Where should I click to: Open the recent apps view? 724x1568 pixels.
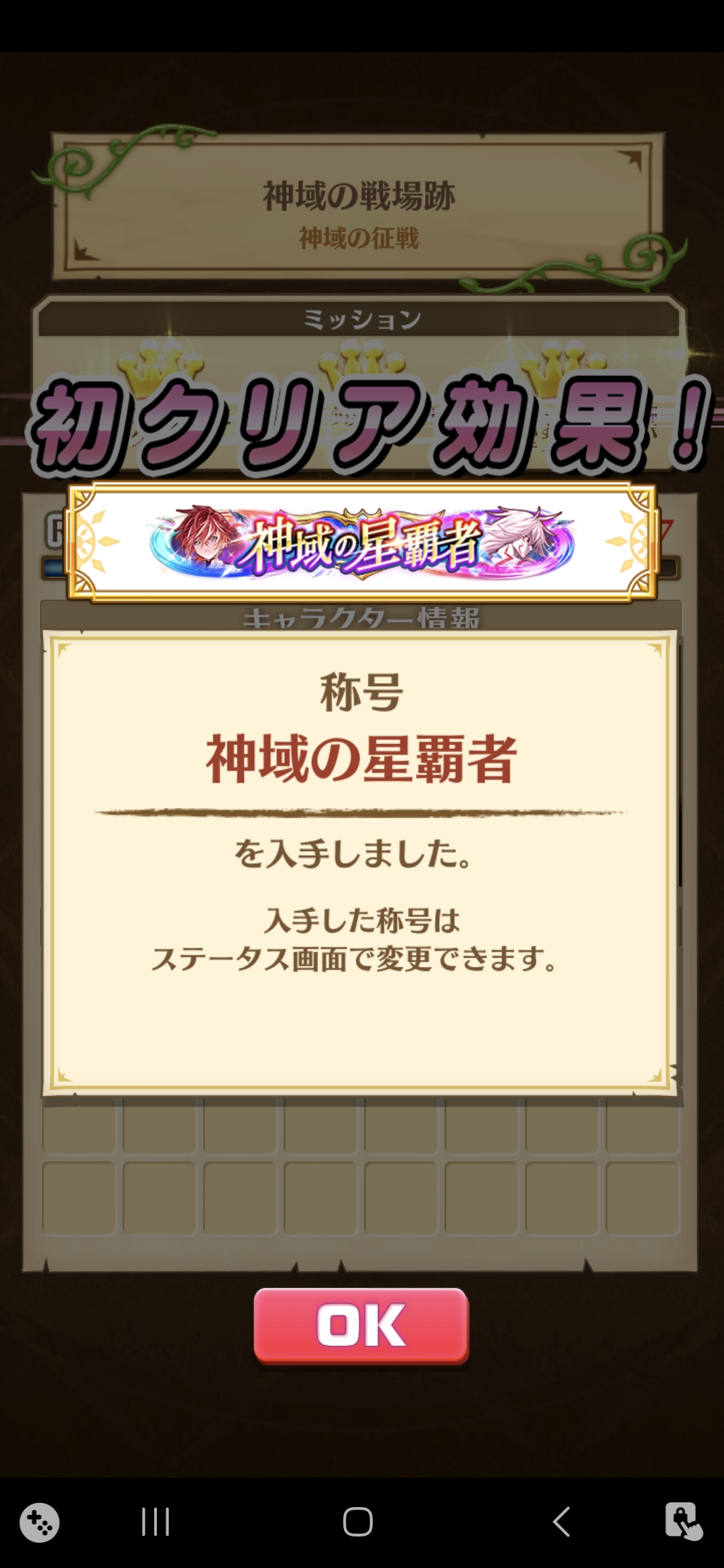pos(156,1522)
